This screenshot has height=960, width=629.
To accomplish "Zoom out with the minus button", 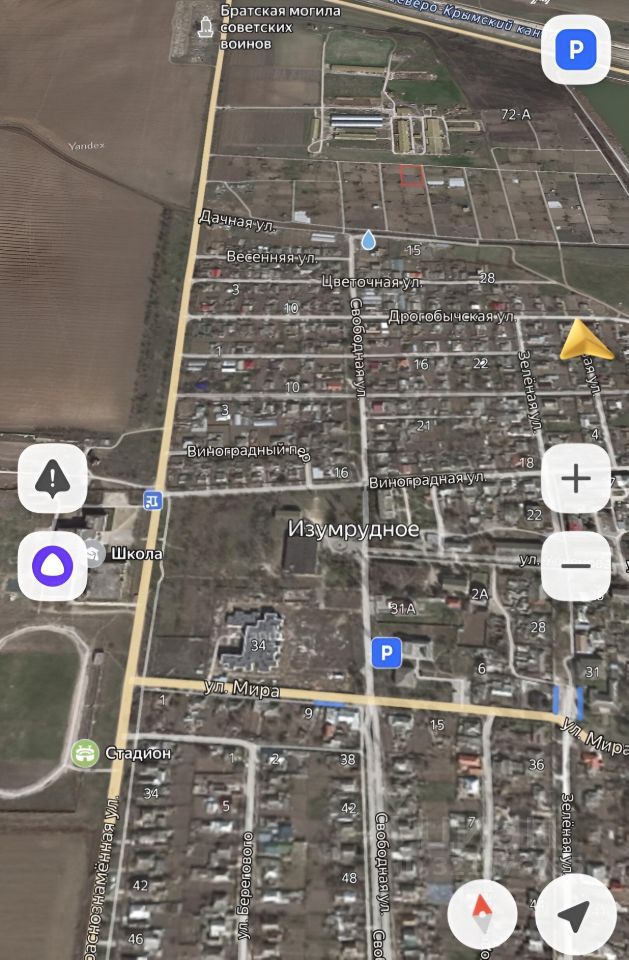I will pos(576,566).
